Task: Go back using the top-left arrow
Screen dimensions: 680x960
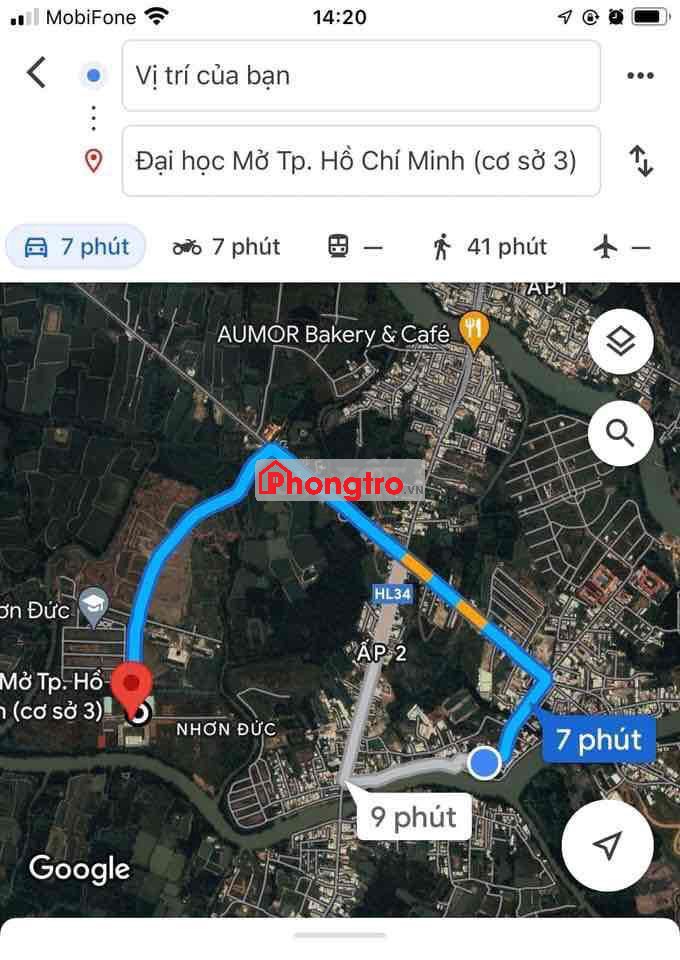Action: [37, 73]
